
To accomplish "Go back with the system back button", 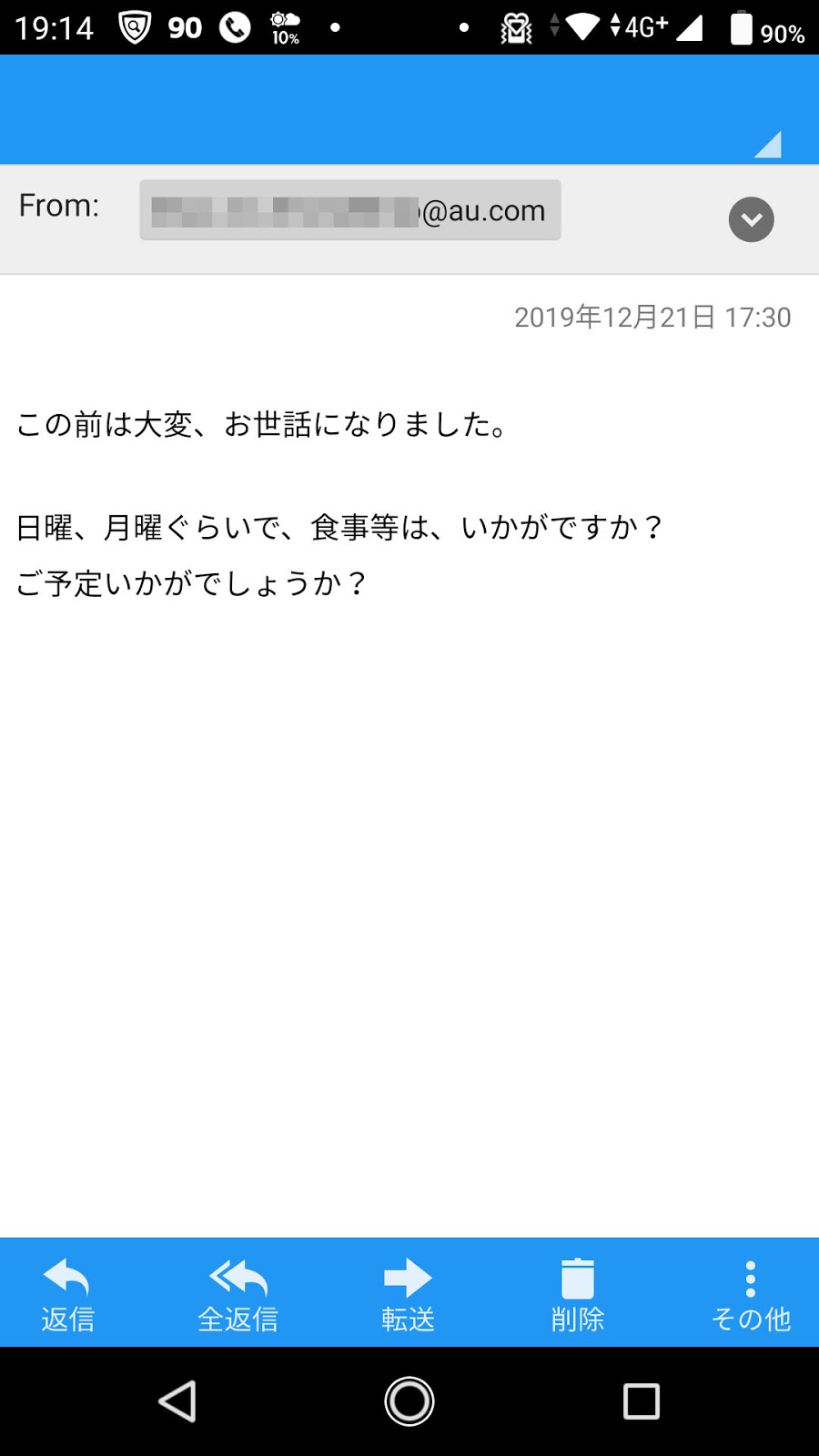I will (178, 1401).
